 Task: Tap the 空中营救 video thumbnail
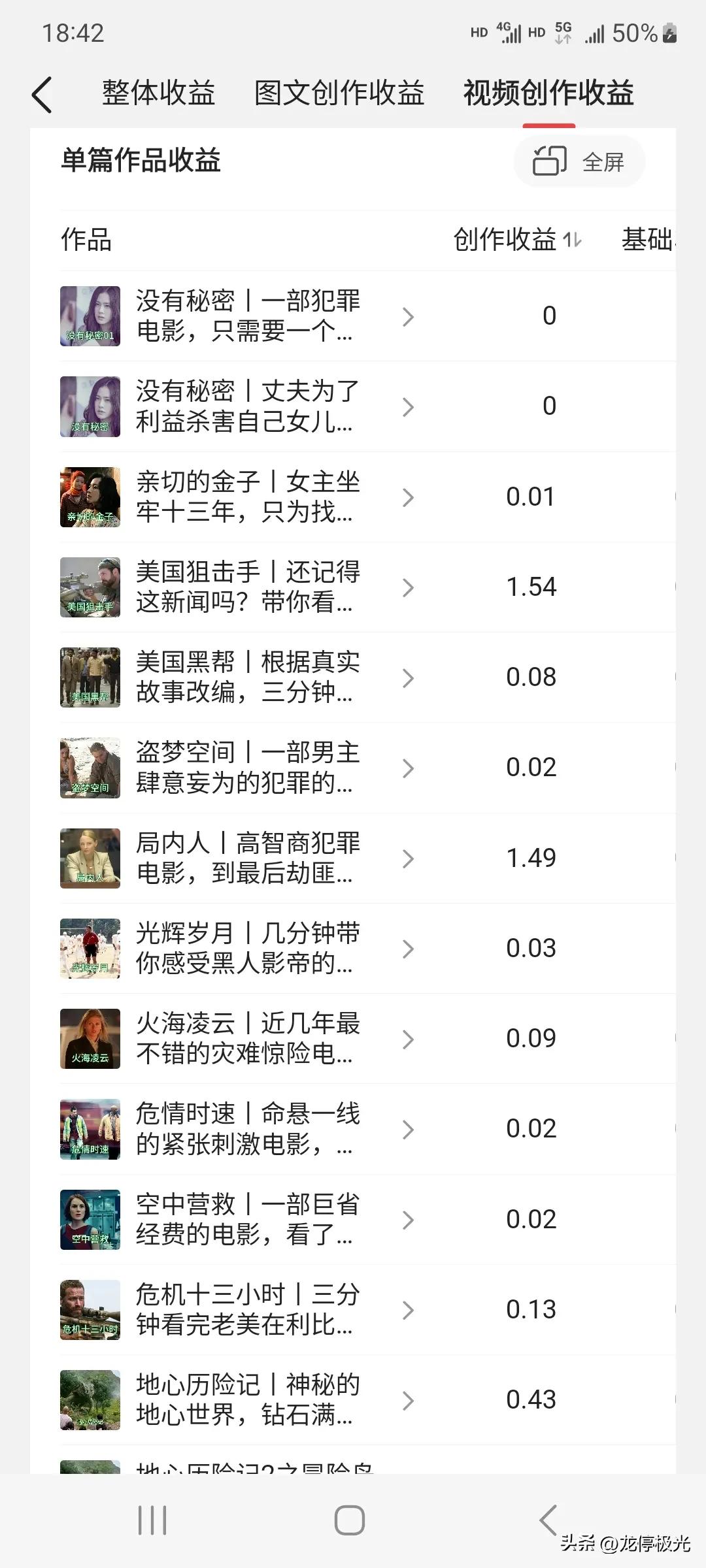coord(90,1219)
